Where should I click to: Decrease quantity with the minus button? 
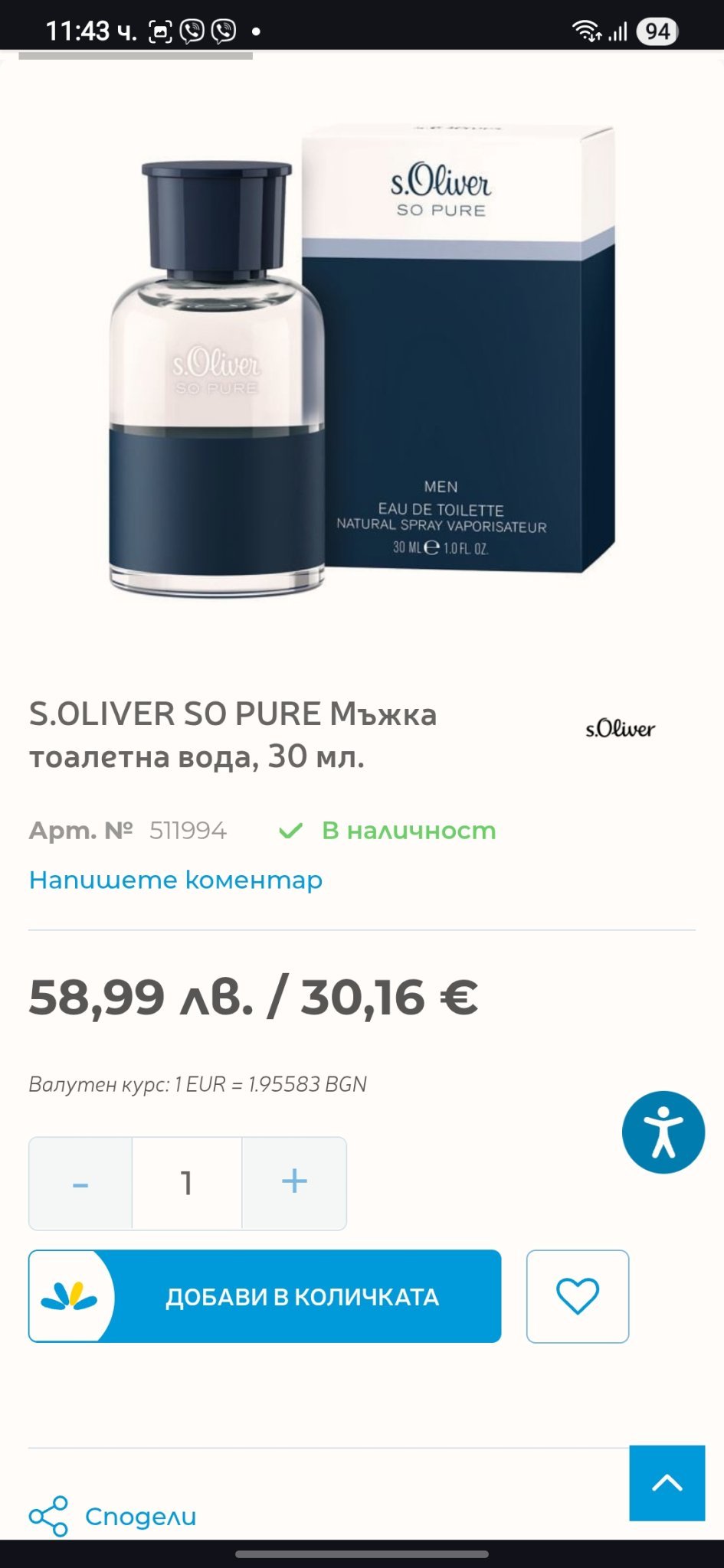(x=80, y=1183)
